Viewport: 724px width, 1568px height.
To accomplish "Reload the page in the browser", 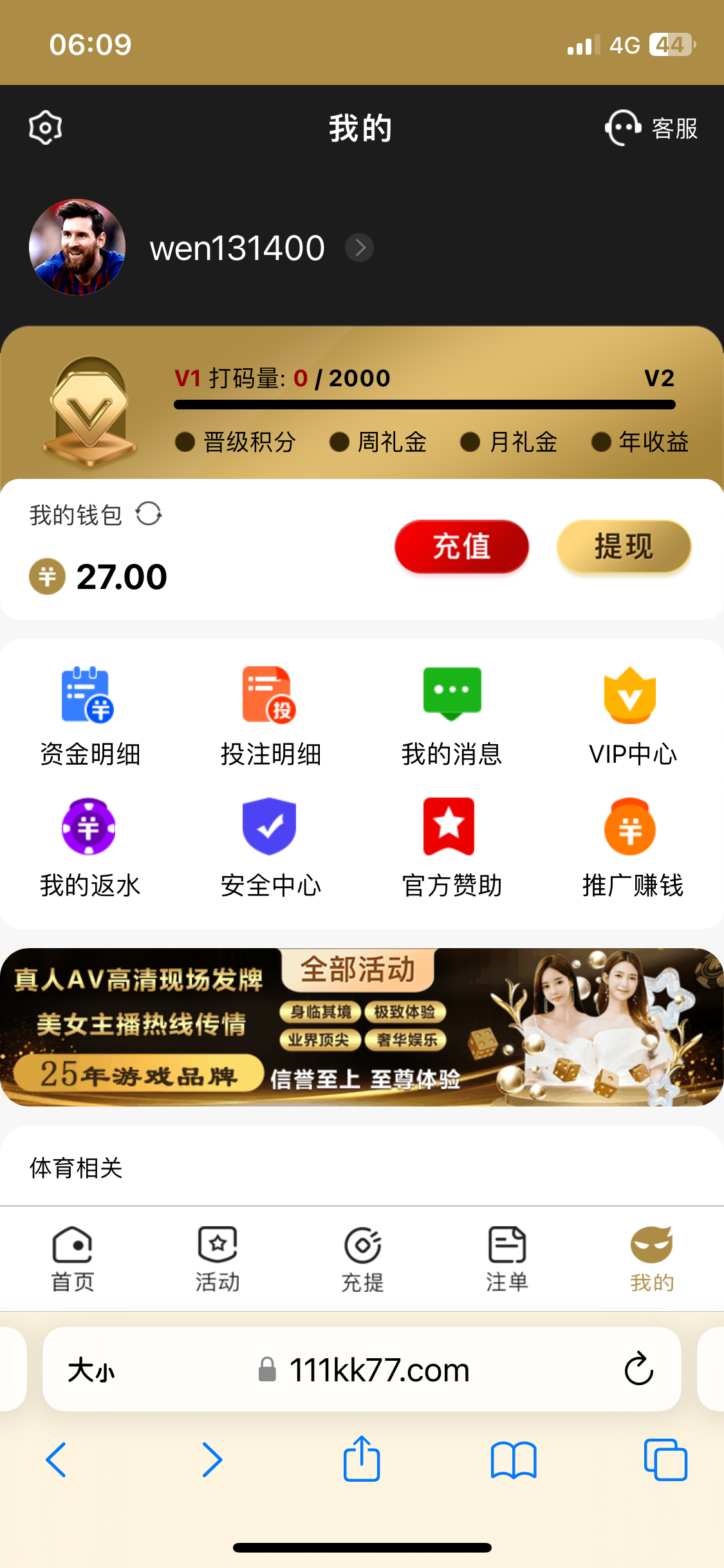I will (x=638, y=1369).
